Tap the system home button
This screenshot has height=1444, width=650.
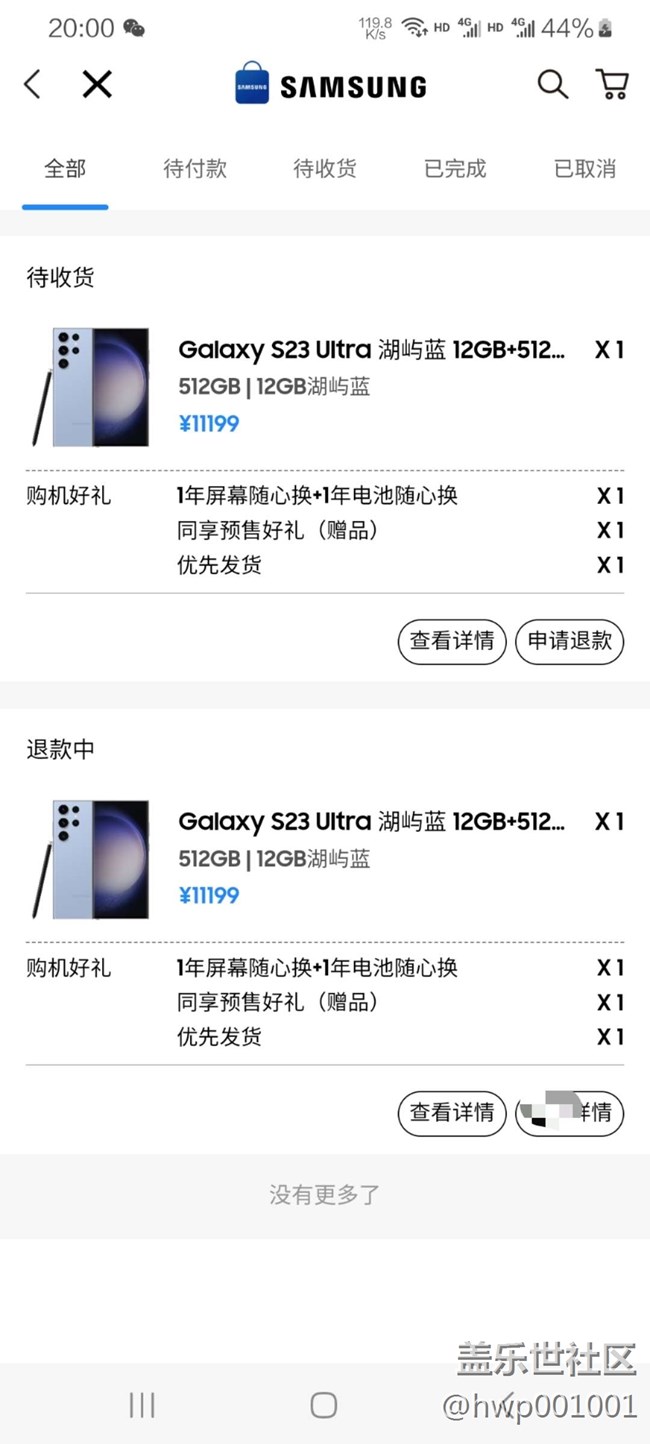pos(324,1405)
